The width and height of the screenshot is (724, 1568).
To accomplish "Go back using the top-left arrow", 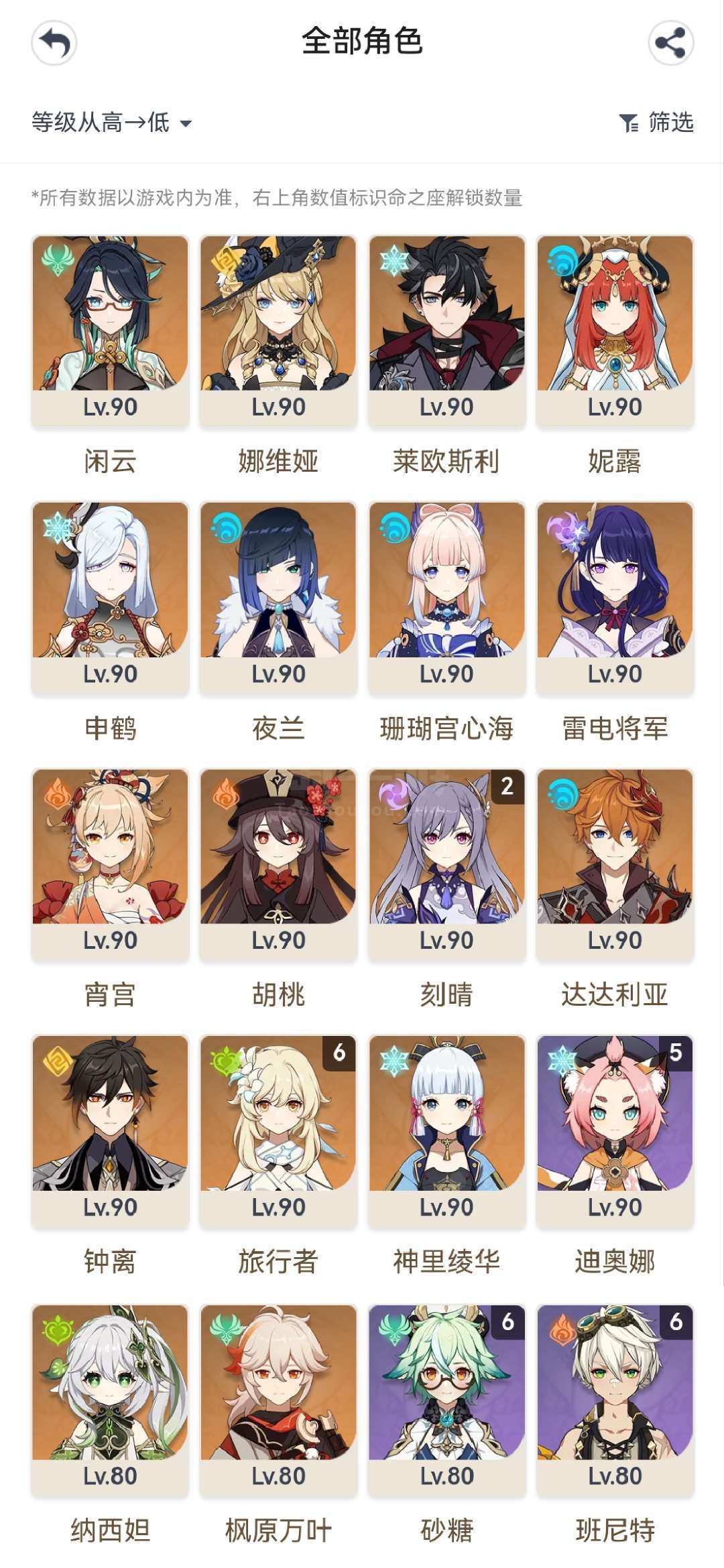I will click(x=54, y=43).
